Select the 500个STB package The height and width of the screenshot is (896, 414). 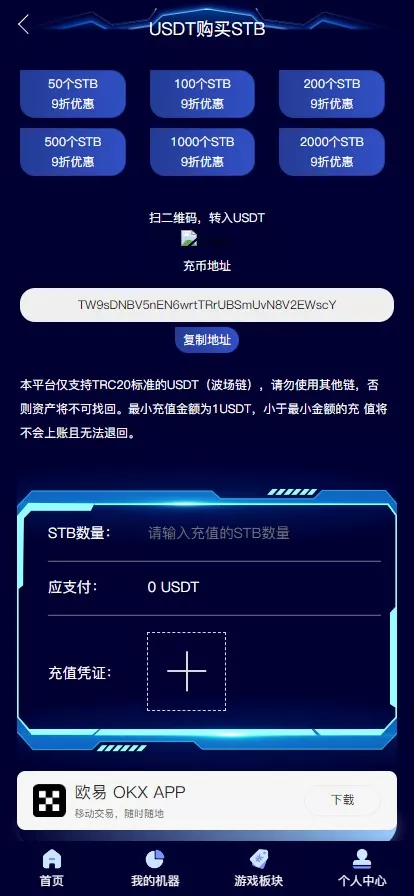click(x=73, y=151)
